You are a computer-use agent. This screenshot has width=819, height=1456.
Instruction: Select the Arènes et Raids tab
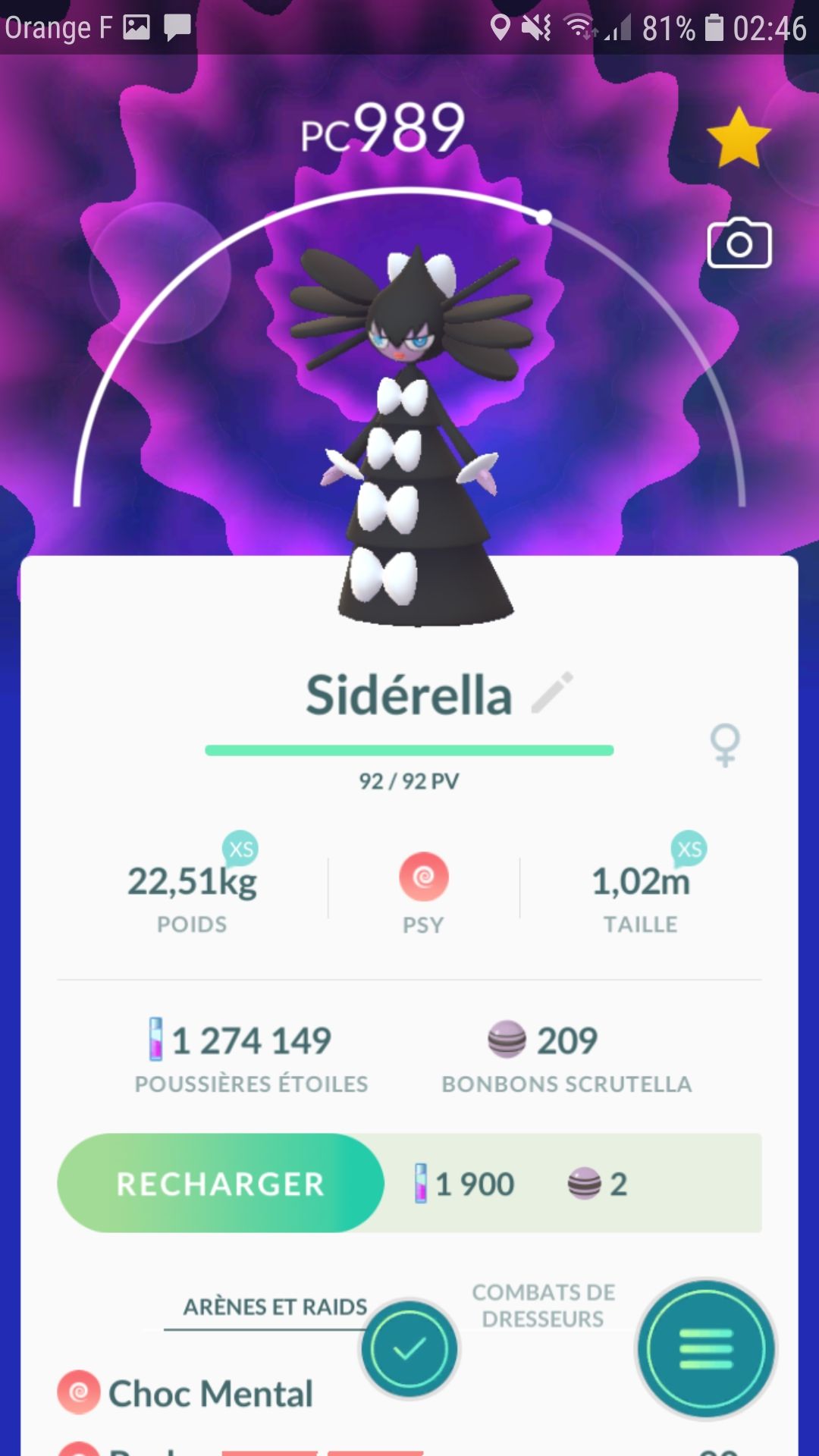click(x=275, y=1307)
